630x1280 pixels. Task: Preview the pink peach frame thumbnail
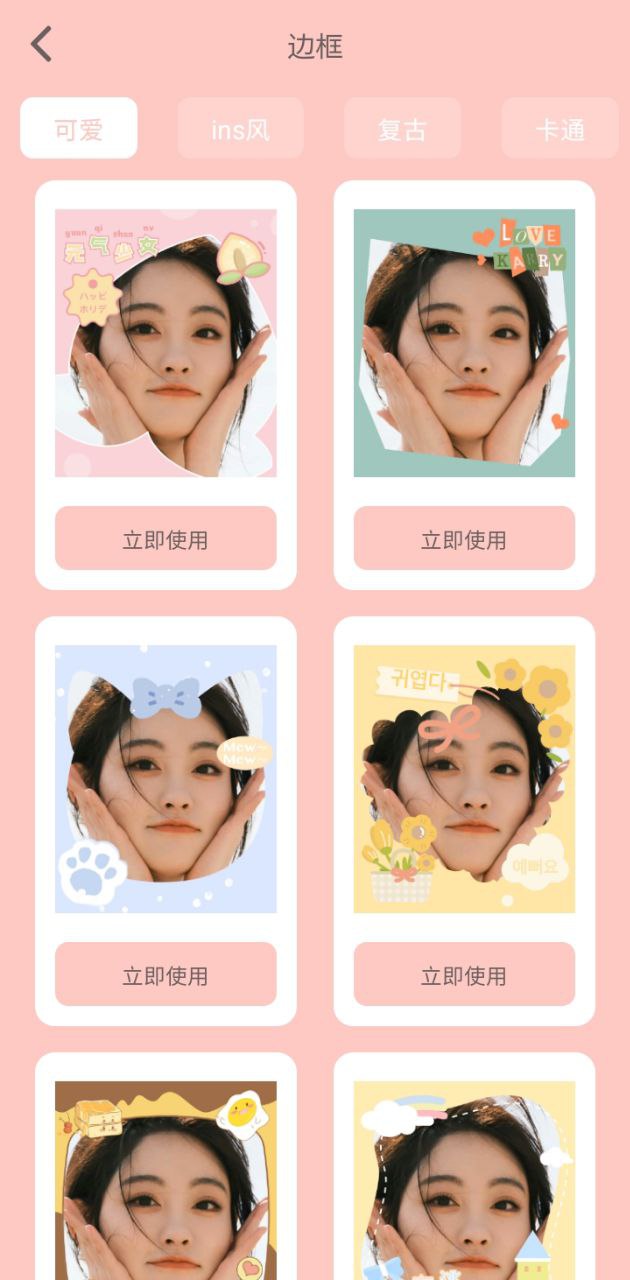click(x=165, y=342)
